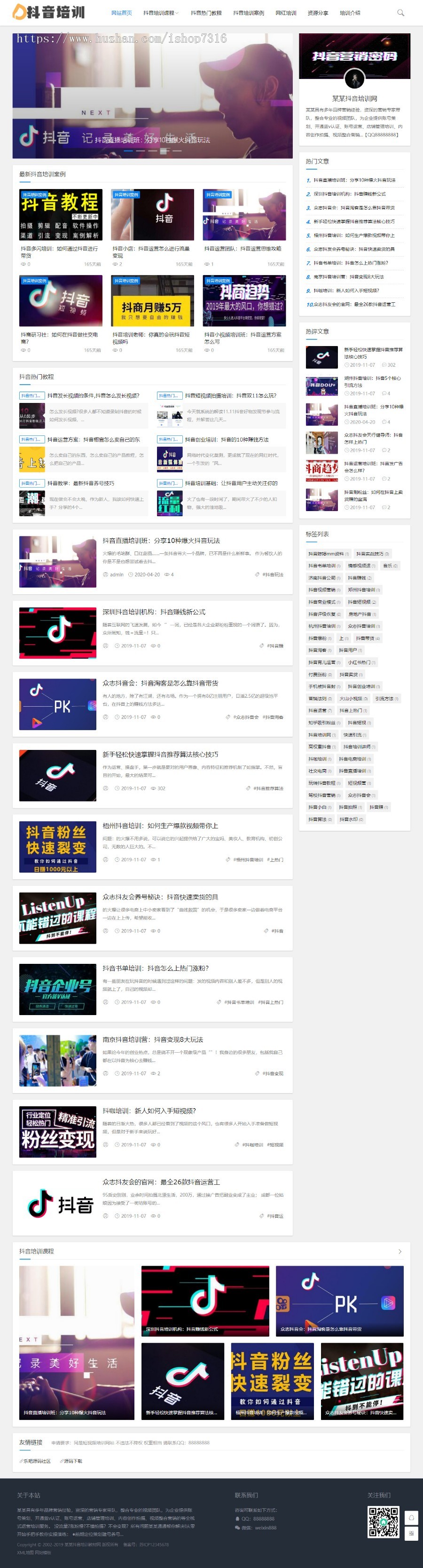Open article 抖咖培训：新人如何入手短视频?
Viewport: 423px width, 1568px height.
coord(149,1111)
